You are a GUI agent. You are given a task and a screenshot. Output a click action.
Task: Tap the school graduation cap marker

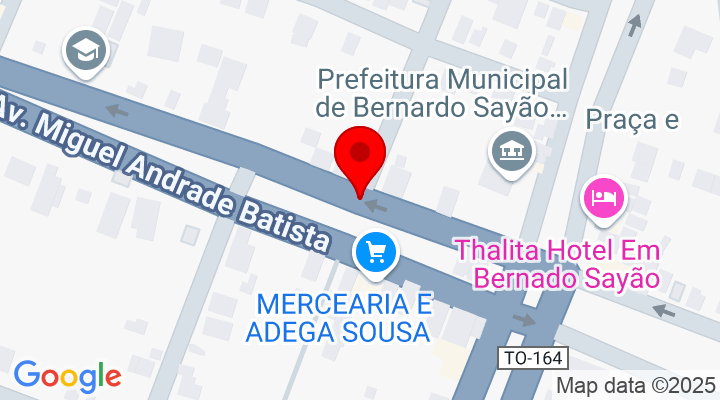pyautogui.click(x=86, y=49)
